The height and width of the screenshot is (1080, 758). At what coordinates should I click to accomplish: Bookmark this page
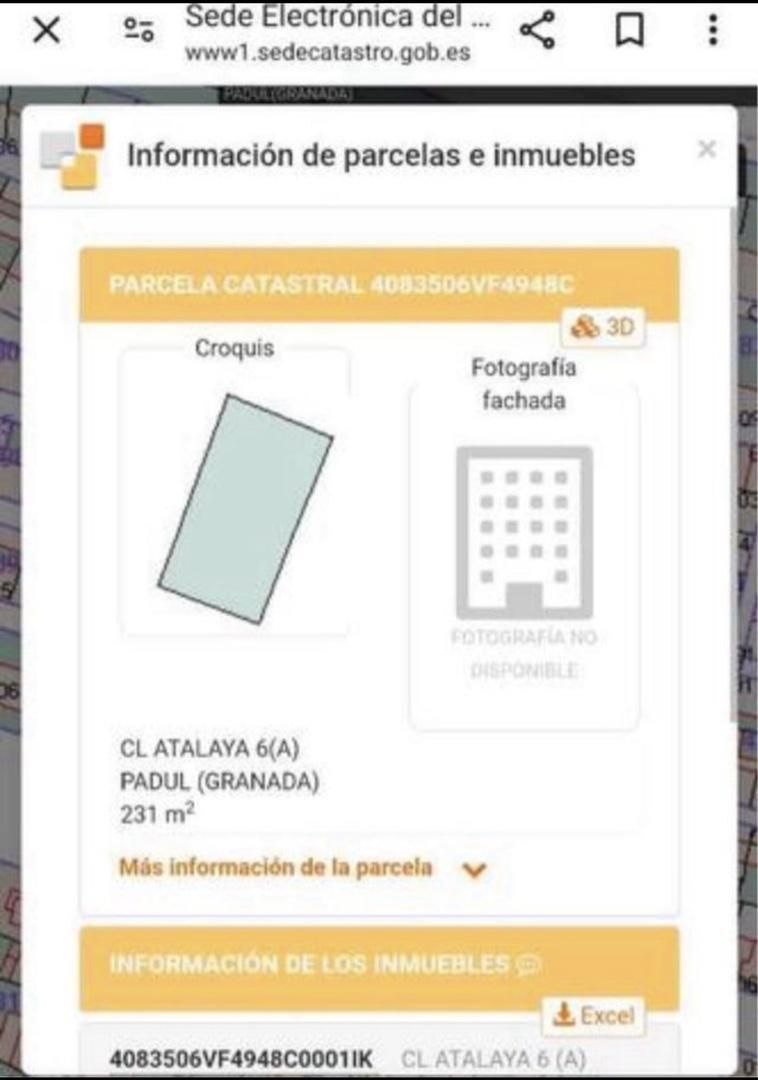(628, 31)
